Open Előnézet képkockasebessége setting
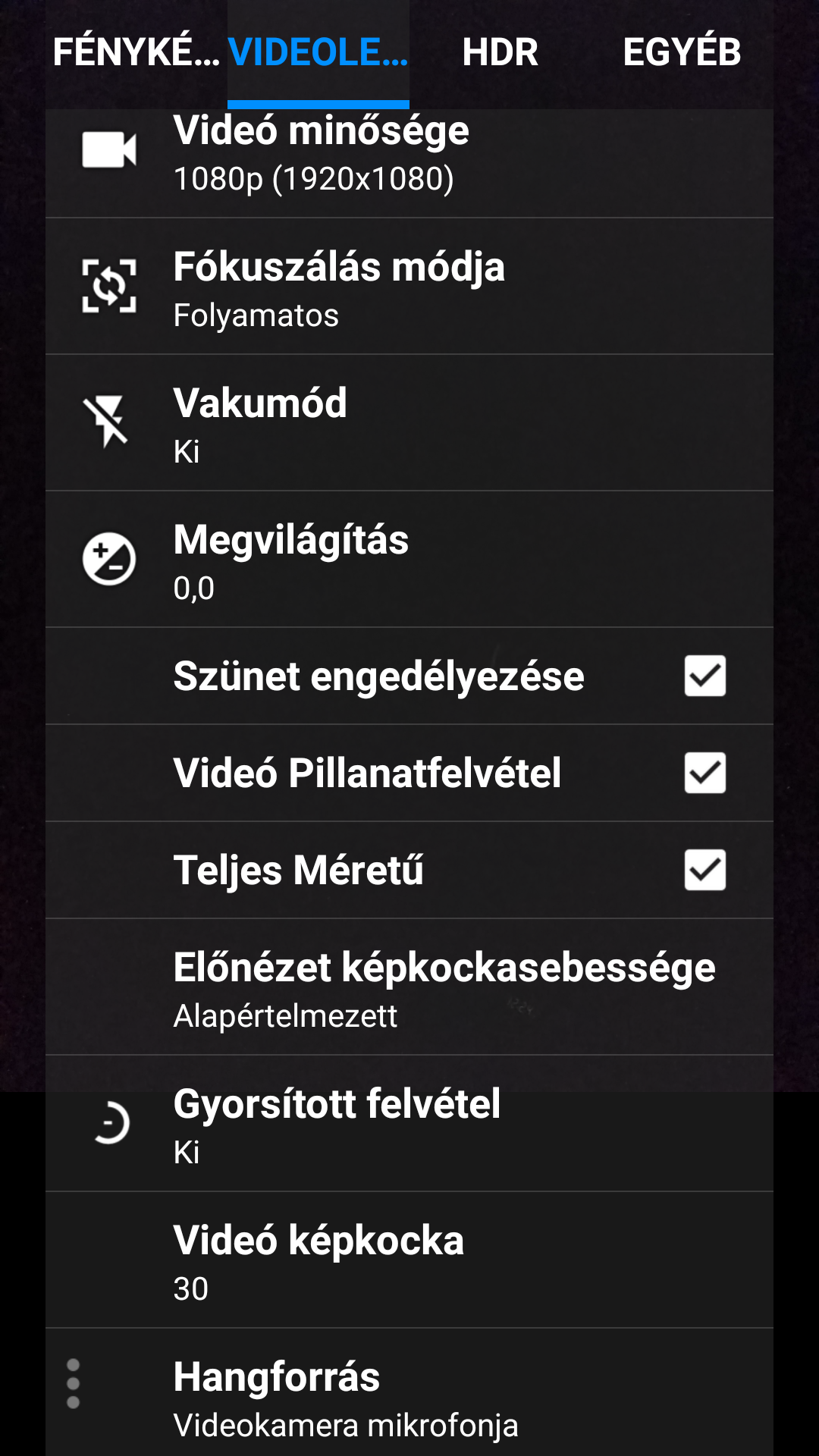 [409, 987]
